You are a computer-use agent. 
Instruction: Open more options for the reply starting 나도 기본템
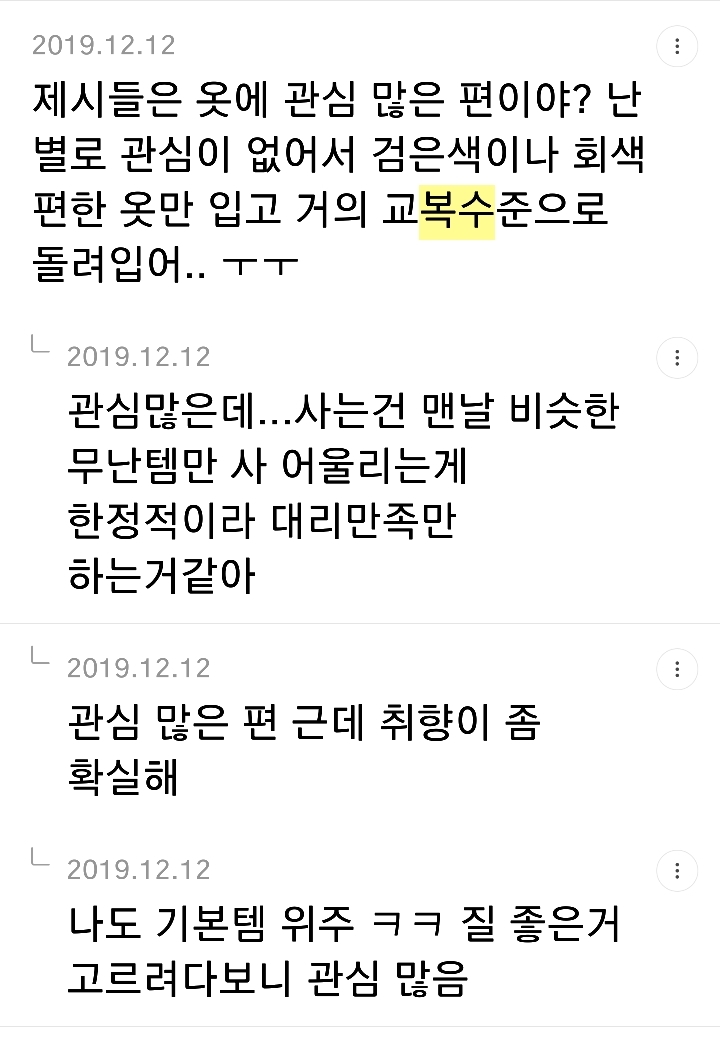tap(678, 869)
